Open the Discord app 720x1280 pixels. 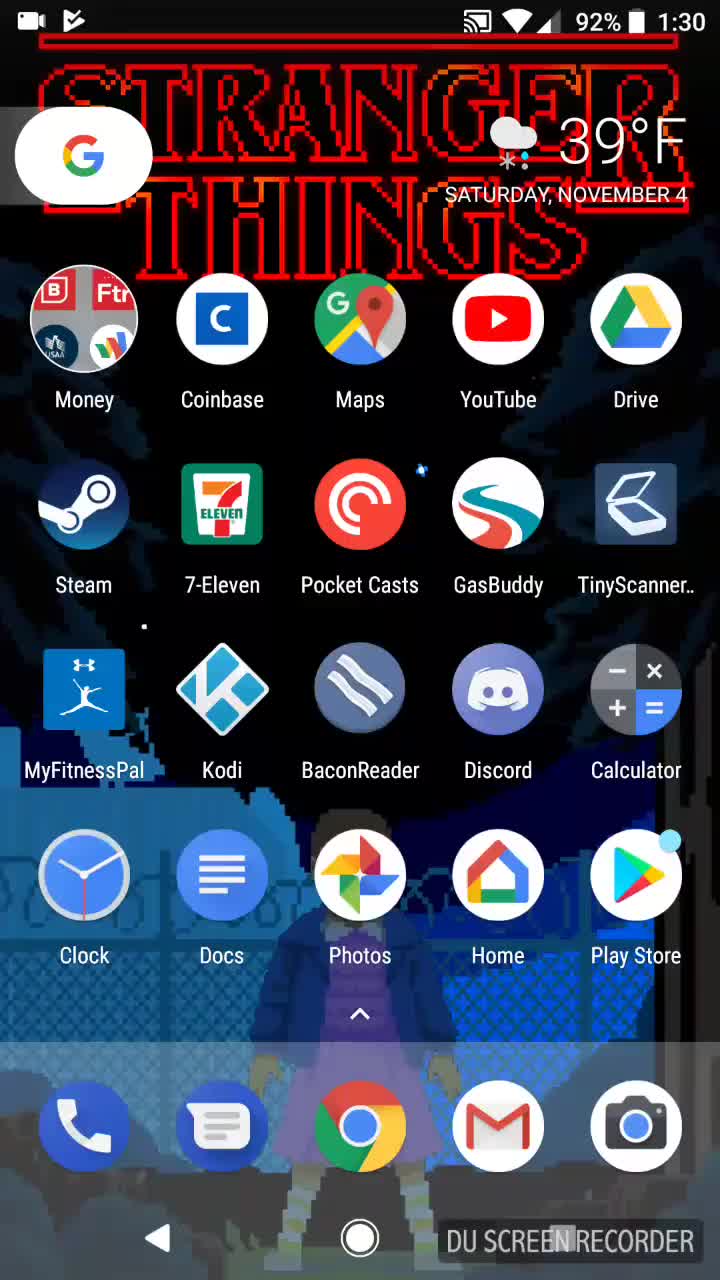coord(498,690)
